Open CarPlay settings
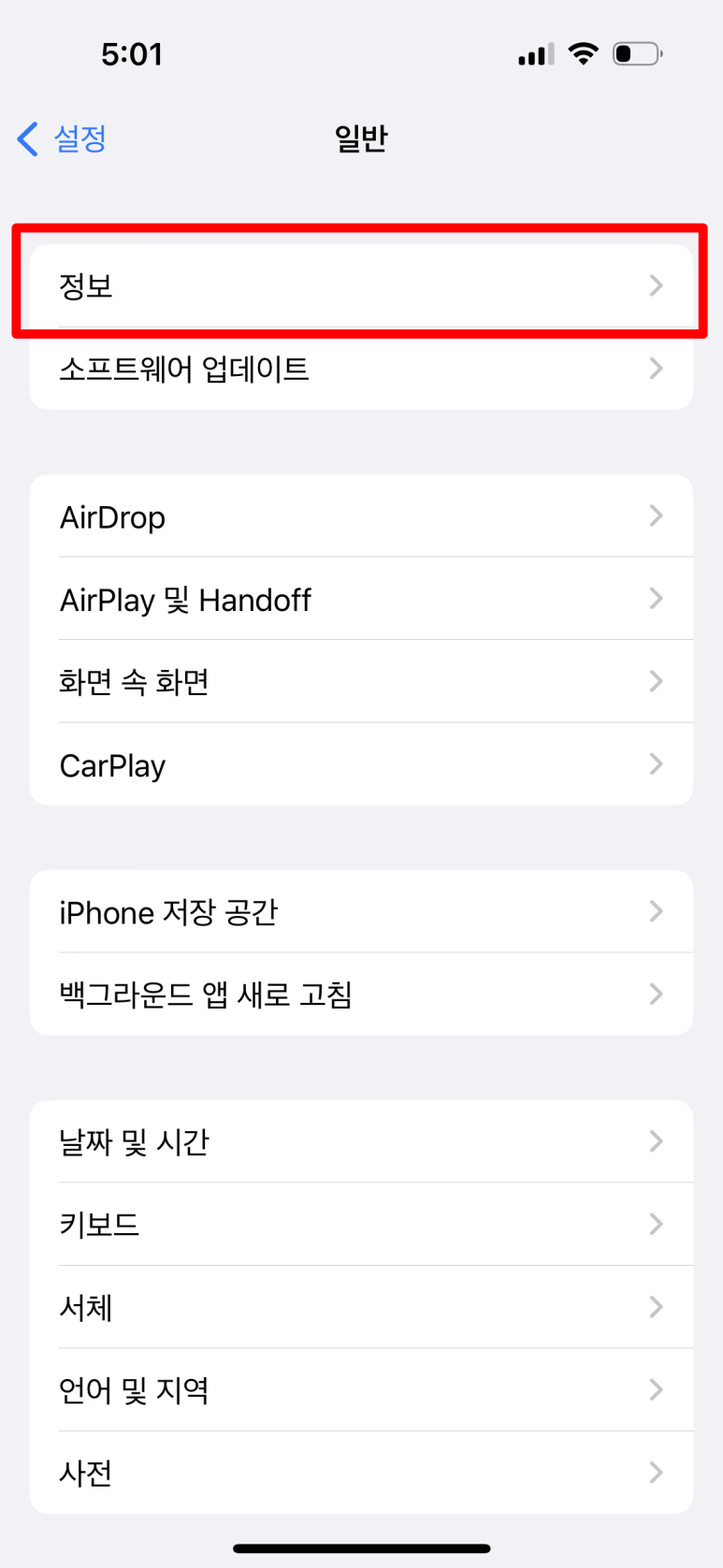Viewport: 723px width, 1568px height. click(361, 764)
